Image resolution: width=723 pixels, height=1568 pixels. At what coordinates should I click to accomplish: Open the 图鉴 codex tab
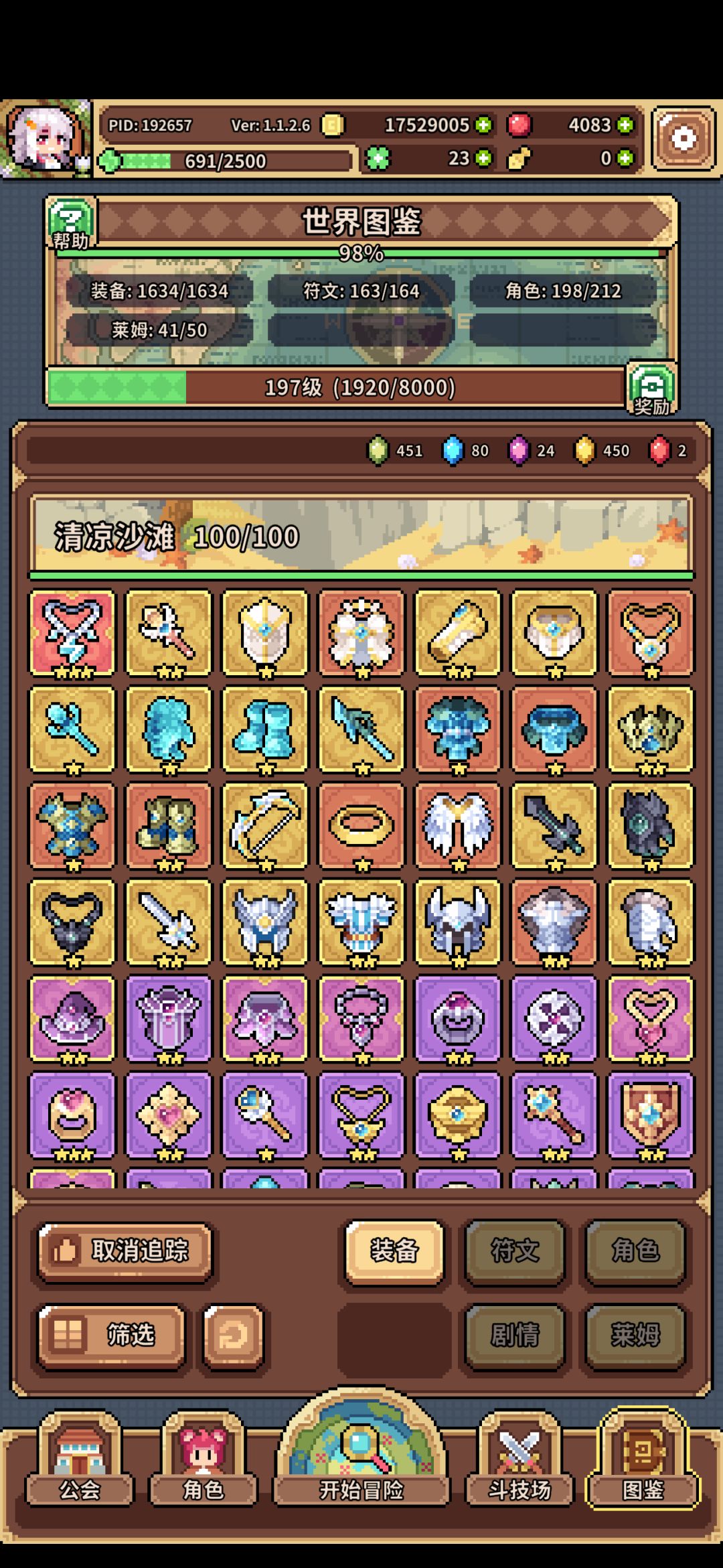point(643,1460)
